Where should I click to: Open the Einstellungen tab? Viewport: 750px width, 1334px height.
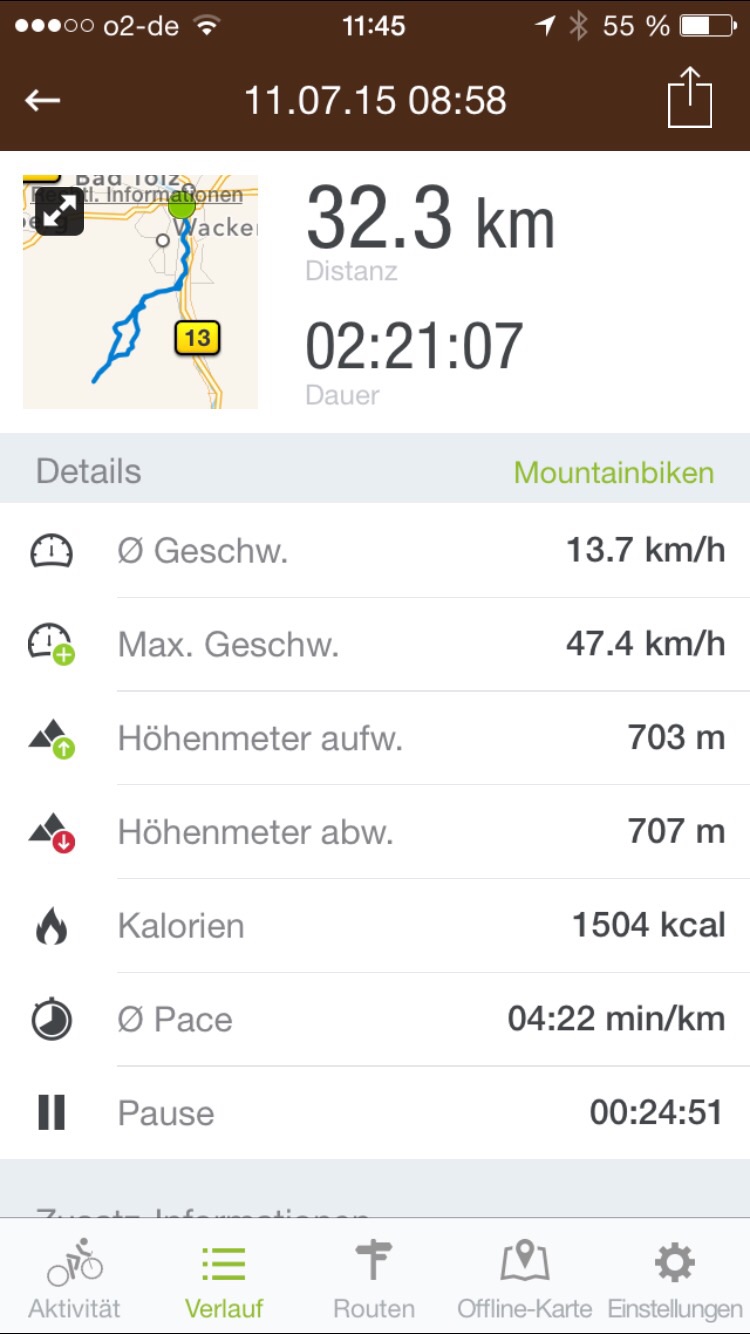(675, 1278)
